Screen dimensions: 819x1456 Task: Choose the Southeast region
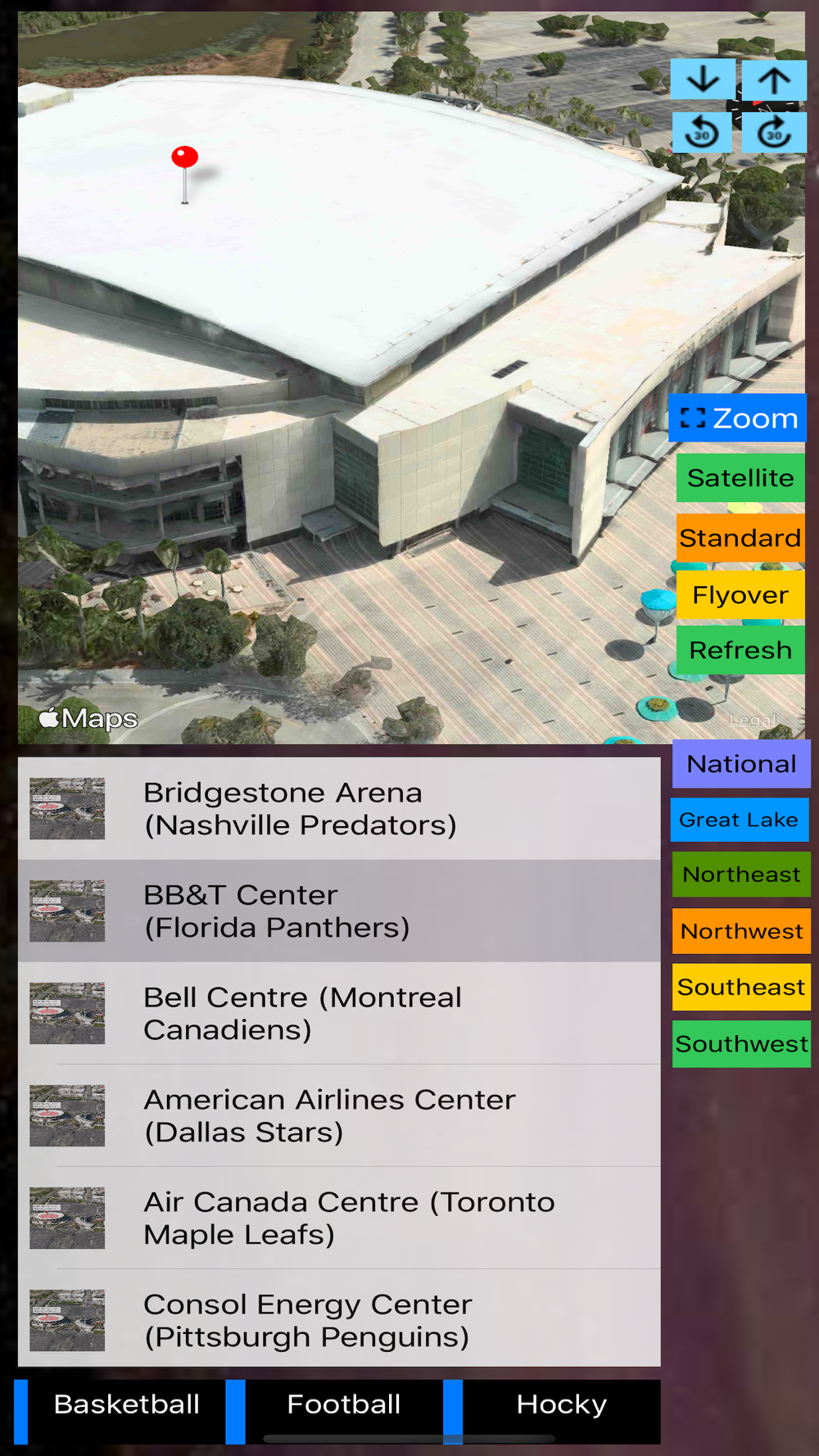[x=741, y=988]
